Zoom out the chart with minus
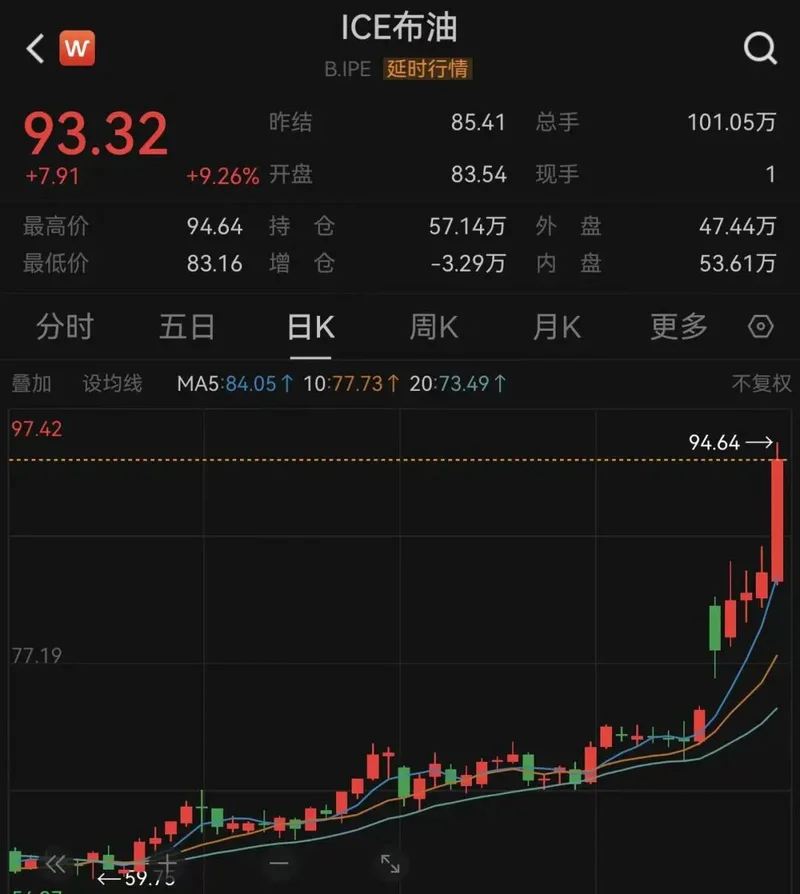Screen dimensions: 800x894 (x=278, y=863)
